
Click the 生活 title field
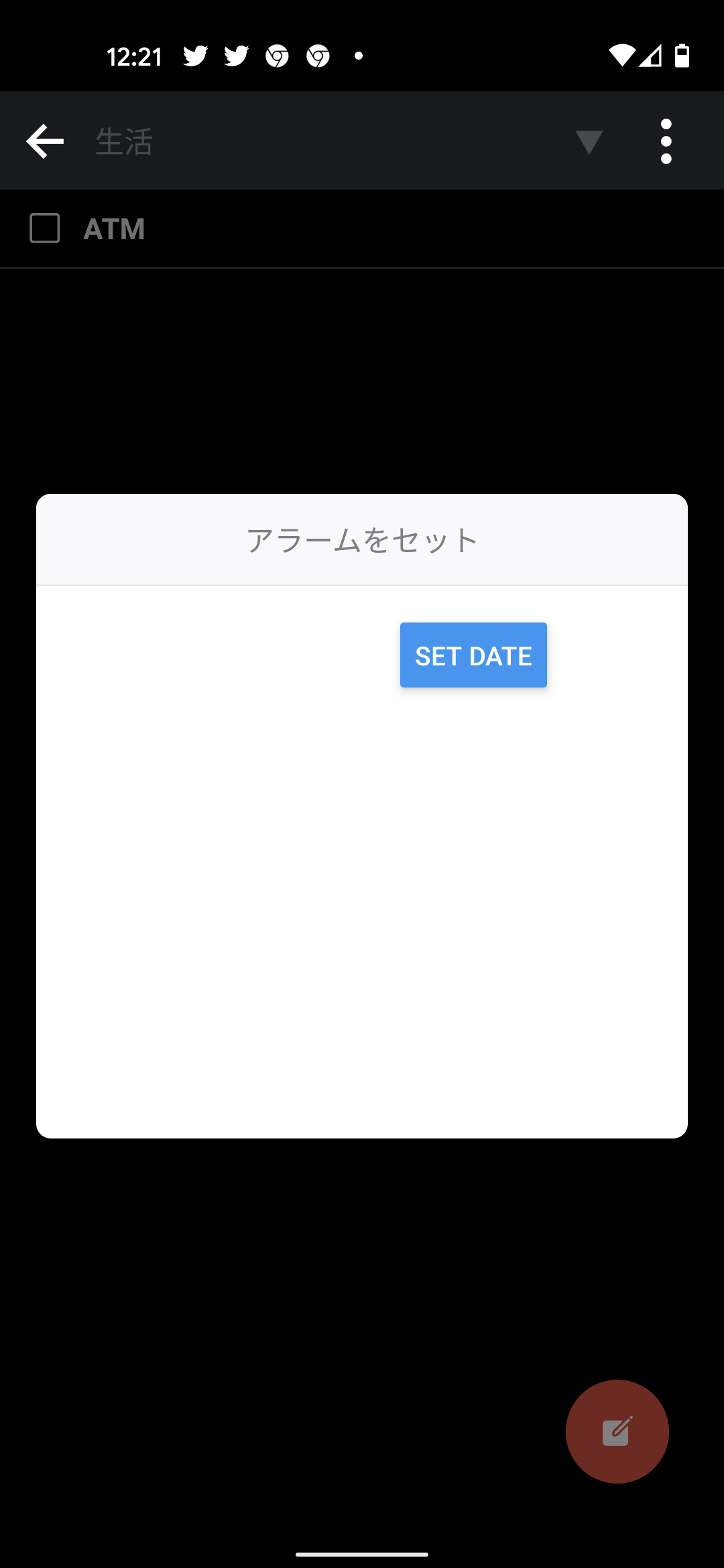(123, 140)
